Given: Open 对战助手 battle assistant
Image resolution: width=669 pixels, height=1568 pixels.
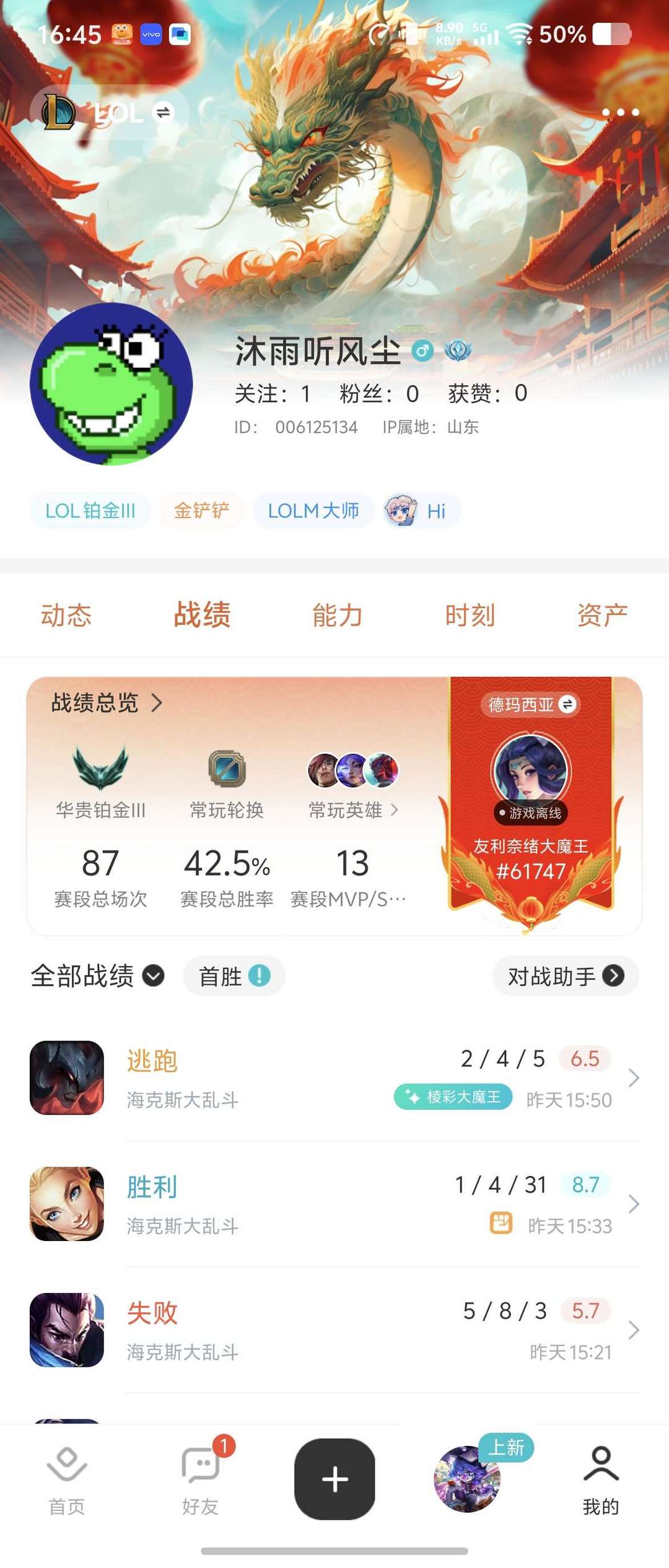Looking at the screenshot, I should 565,976.
